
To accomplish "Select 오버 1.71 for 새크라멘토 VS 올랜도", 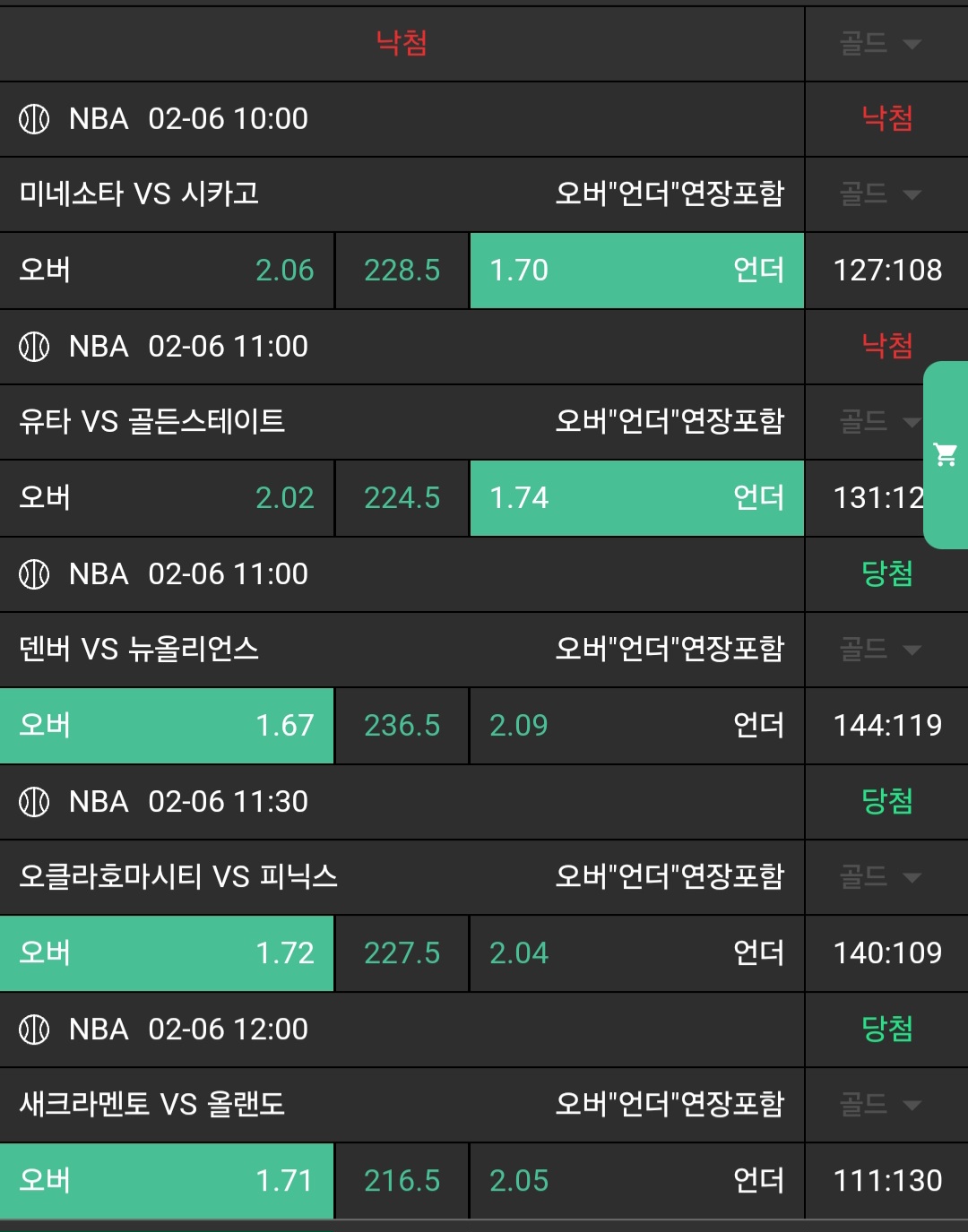I will (x=167, y=1181).
